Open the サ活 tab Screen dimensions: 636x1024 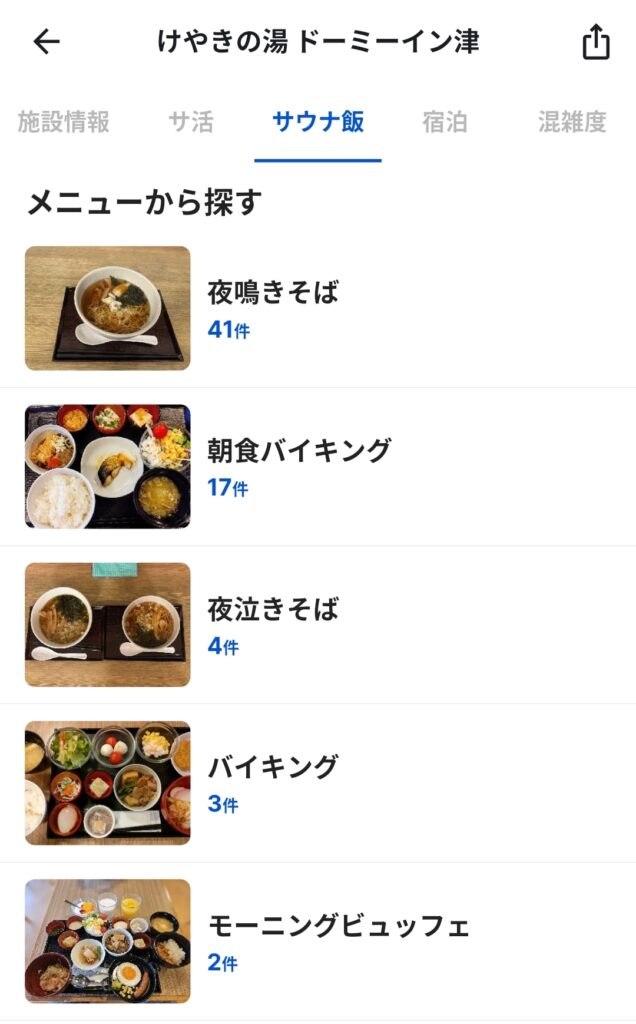191,123
